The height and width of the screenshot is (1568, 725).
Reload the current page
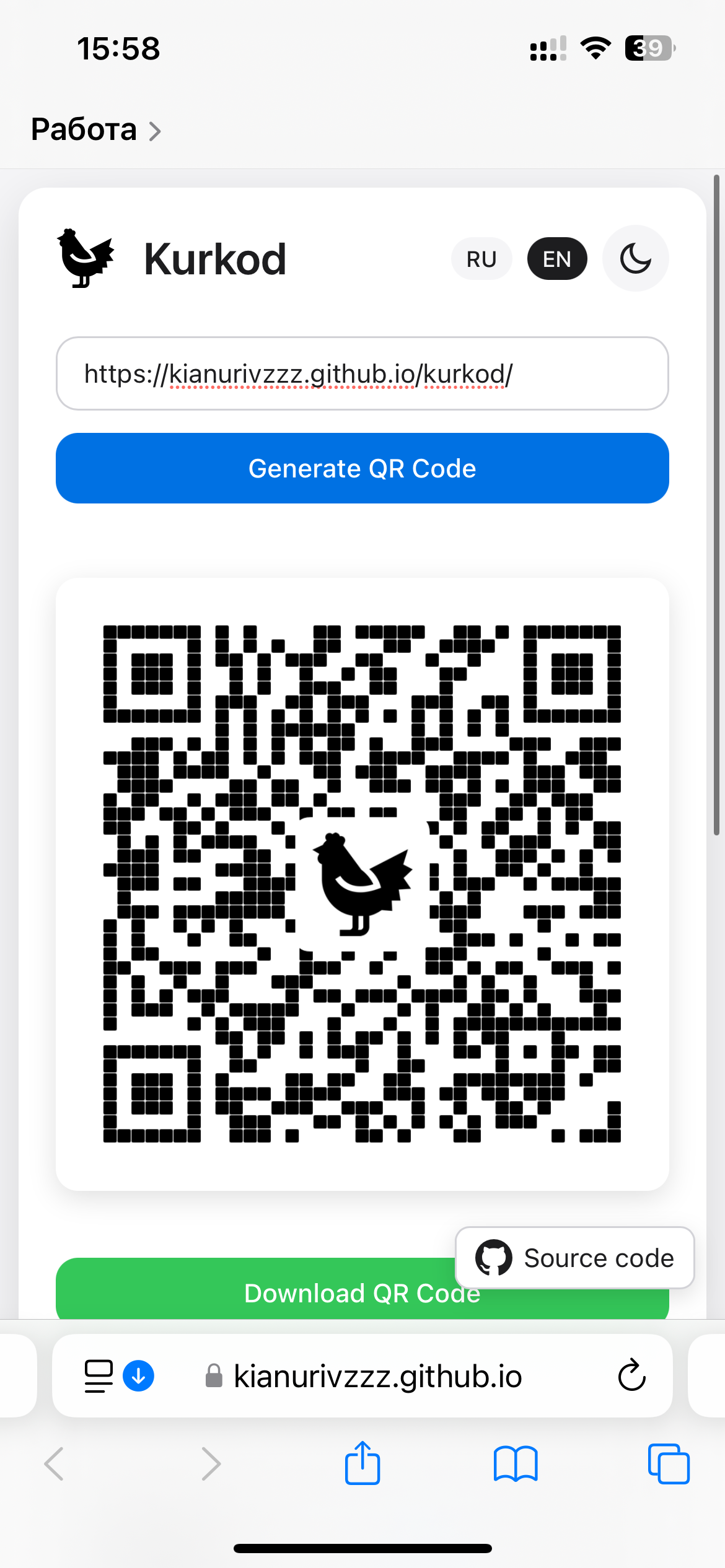point(631,1376)
